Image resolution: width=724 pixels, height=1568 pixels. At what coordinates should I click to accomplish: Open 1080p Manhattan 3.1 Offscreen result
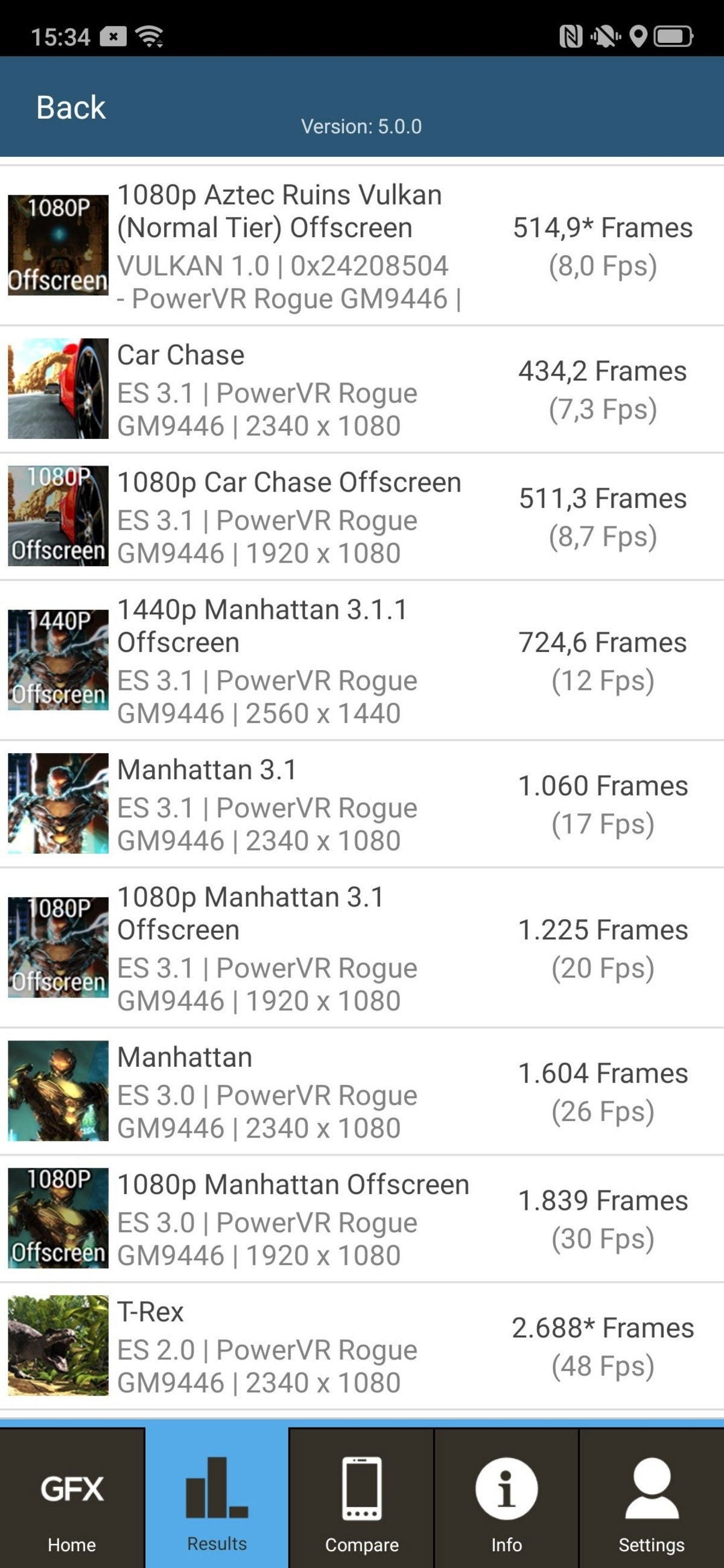[x=361, y=948]
